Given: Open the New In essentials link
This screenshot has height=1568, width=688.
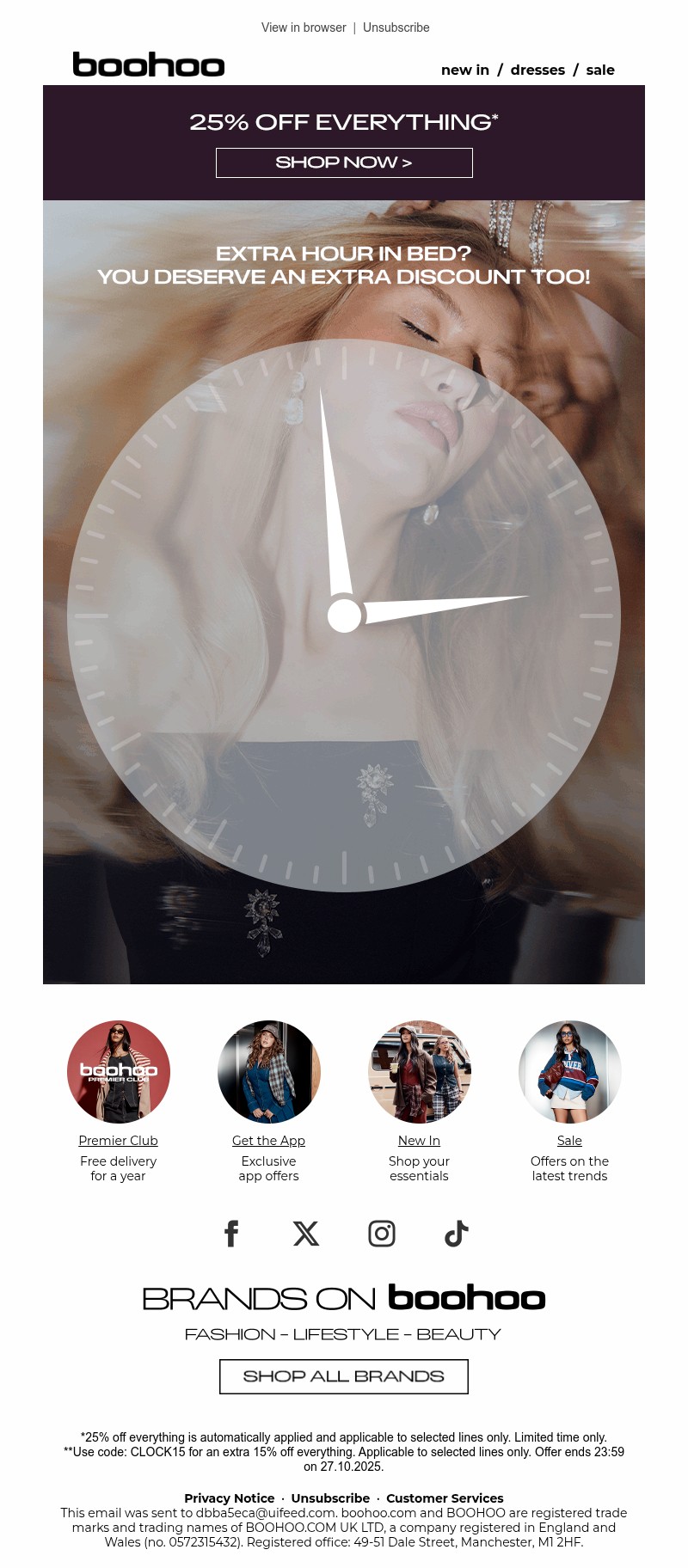Looking at the screenshot, I should [x=419, y=1141].
